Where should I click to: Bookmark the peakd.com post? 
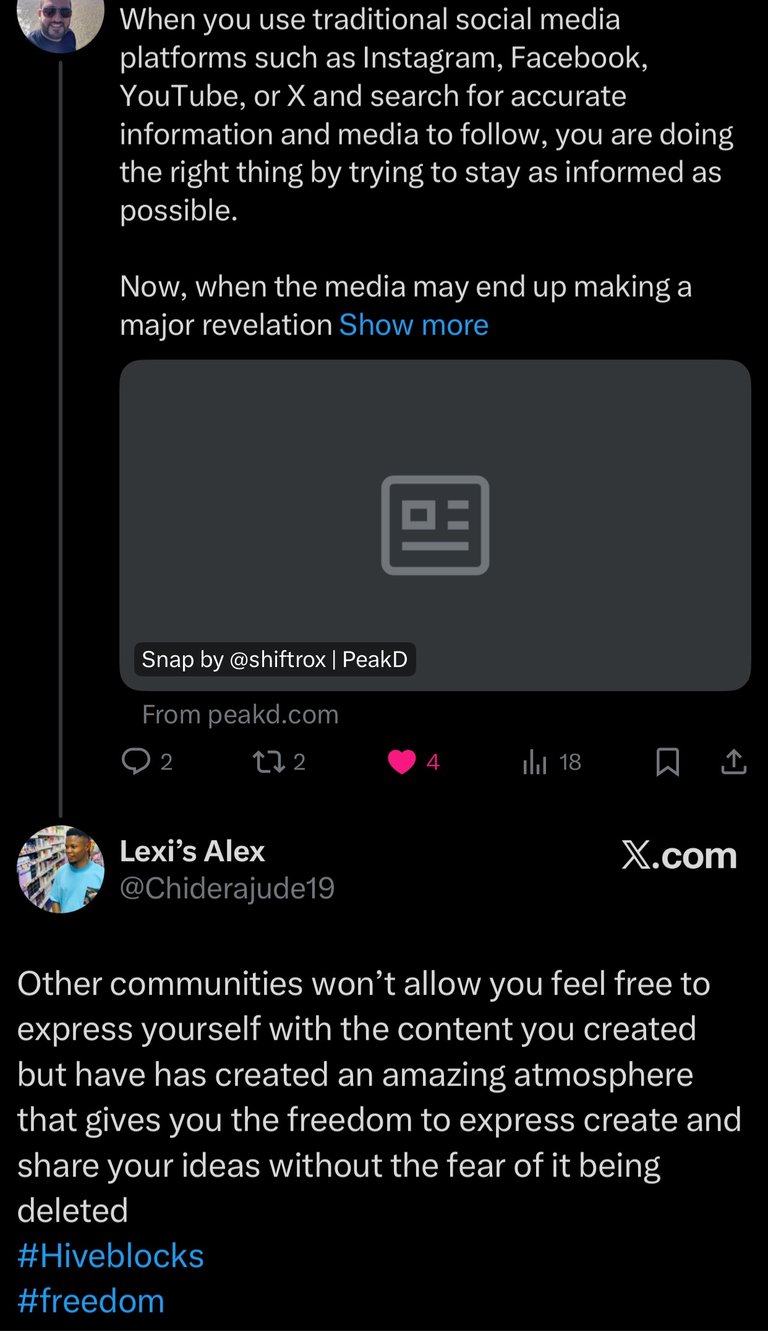point(667,763)
